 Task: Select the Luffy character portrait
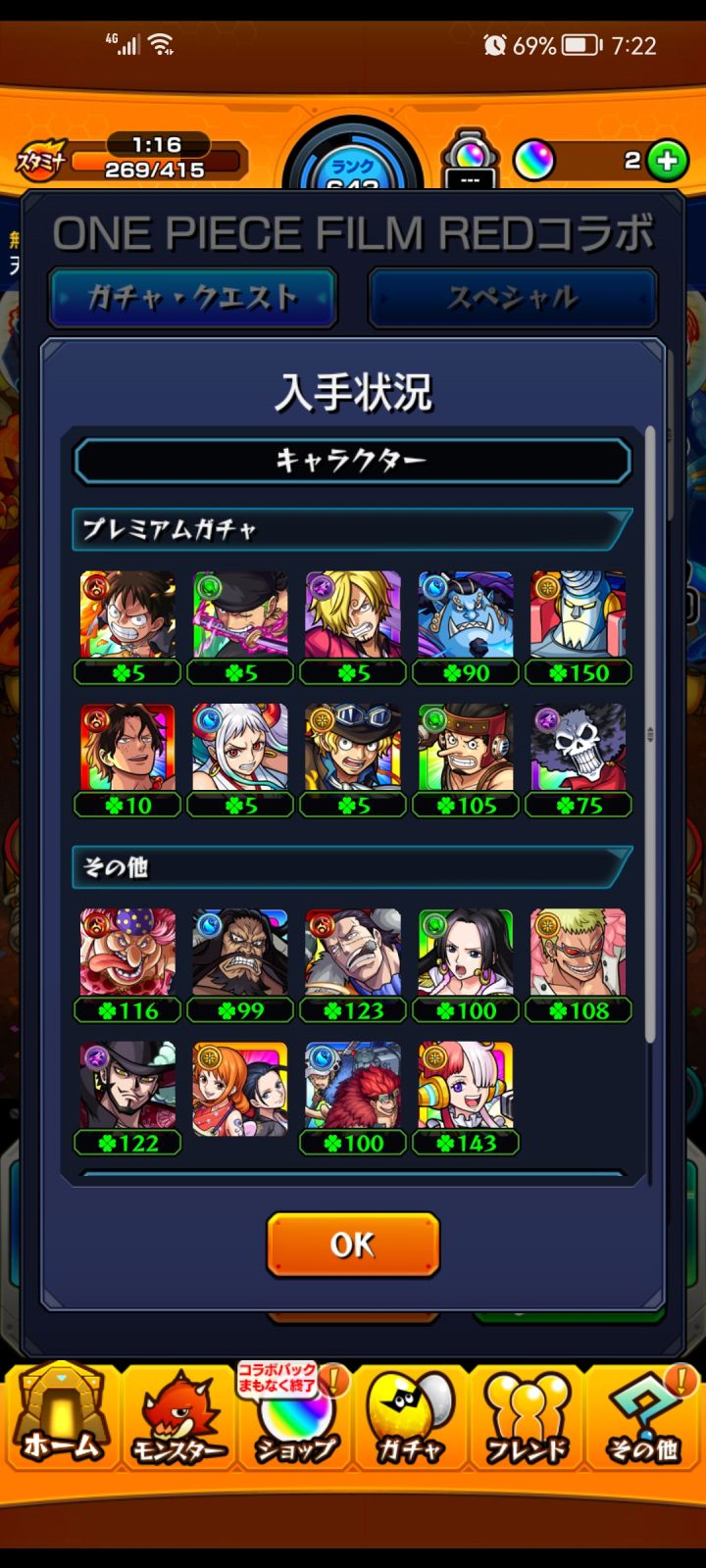pos(128,614)
